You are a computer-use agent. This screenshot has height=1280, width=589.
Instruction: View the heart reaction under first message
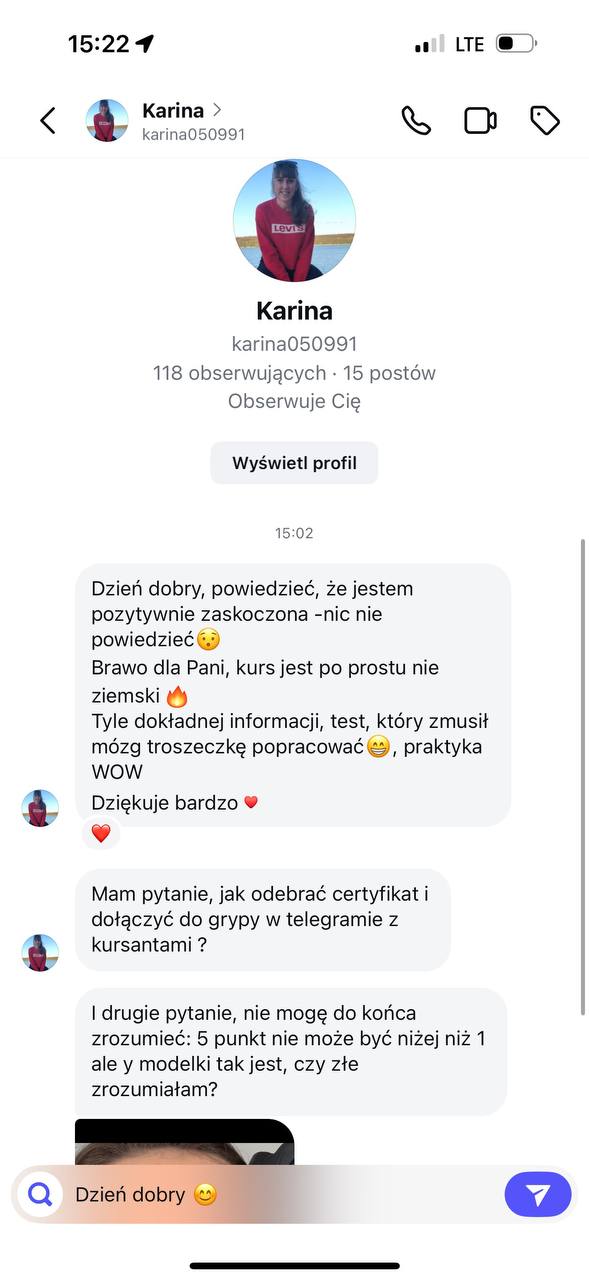pyautogui.click(x=101, y=833)
